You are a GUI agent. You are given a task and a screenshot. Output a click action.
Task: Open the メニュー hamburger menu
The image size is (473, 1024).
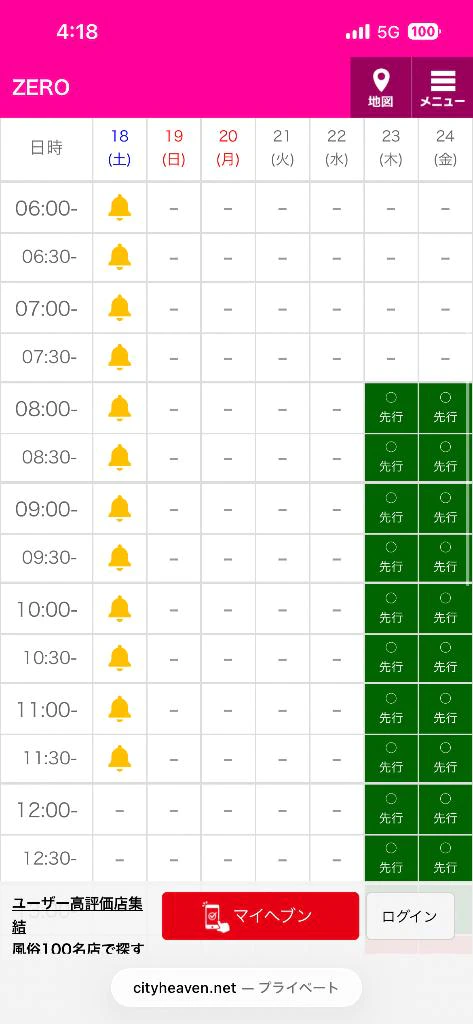tap(442, 88)
